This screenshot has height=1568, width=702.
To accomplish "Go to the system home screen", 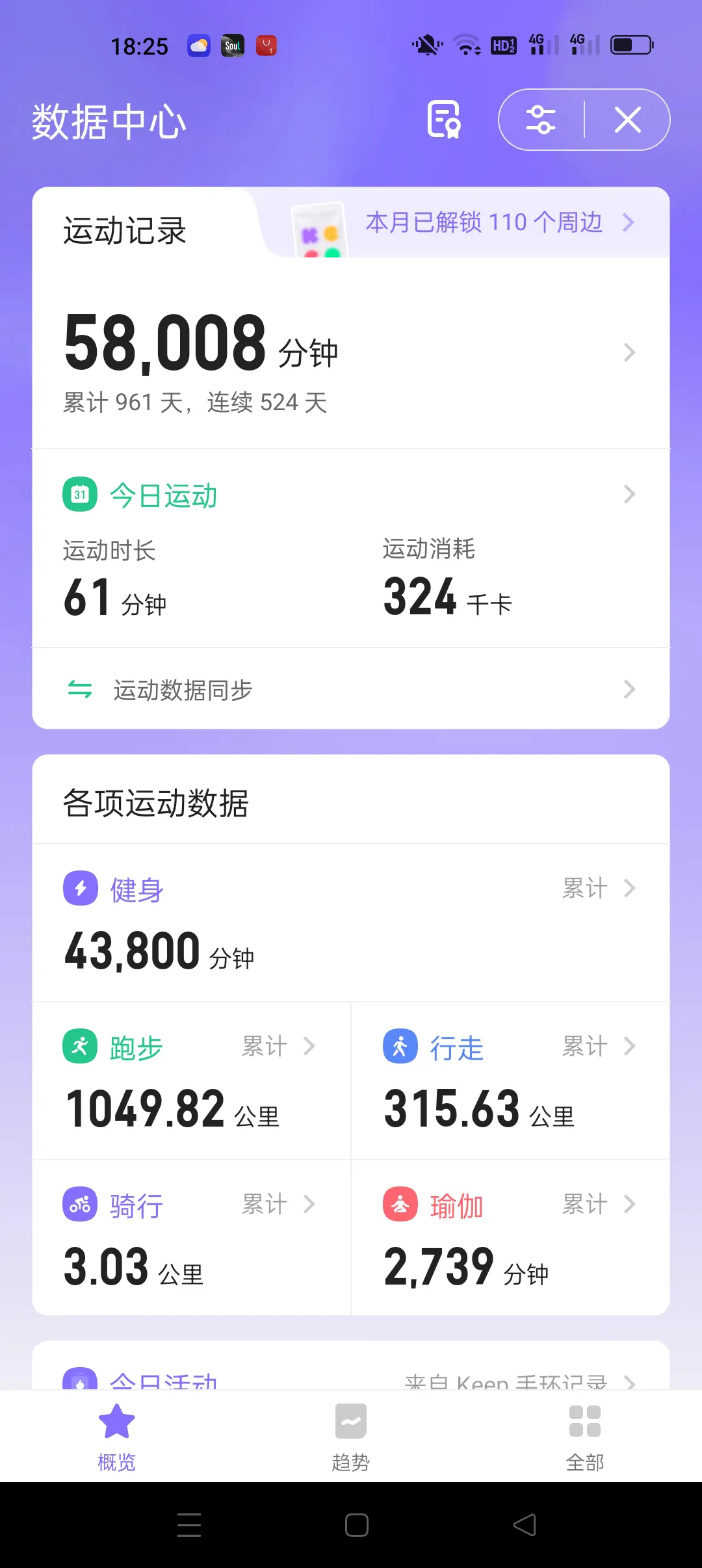I will pyautogui.click(x=357, y=1524).
